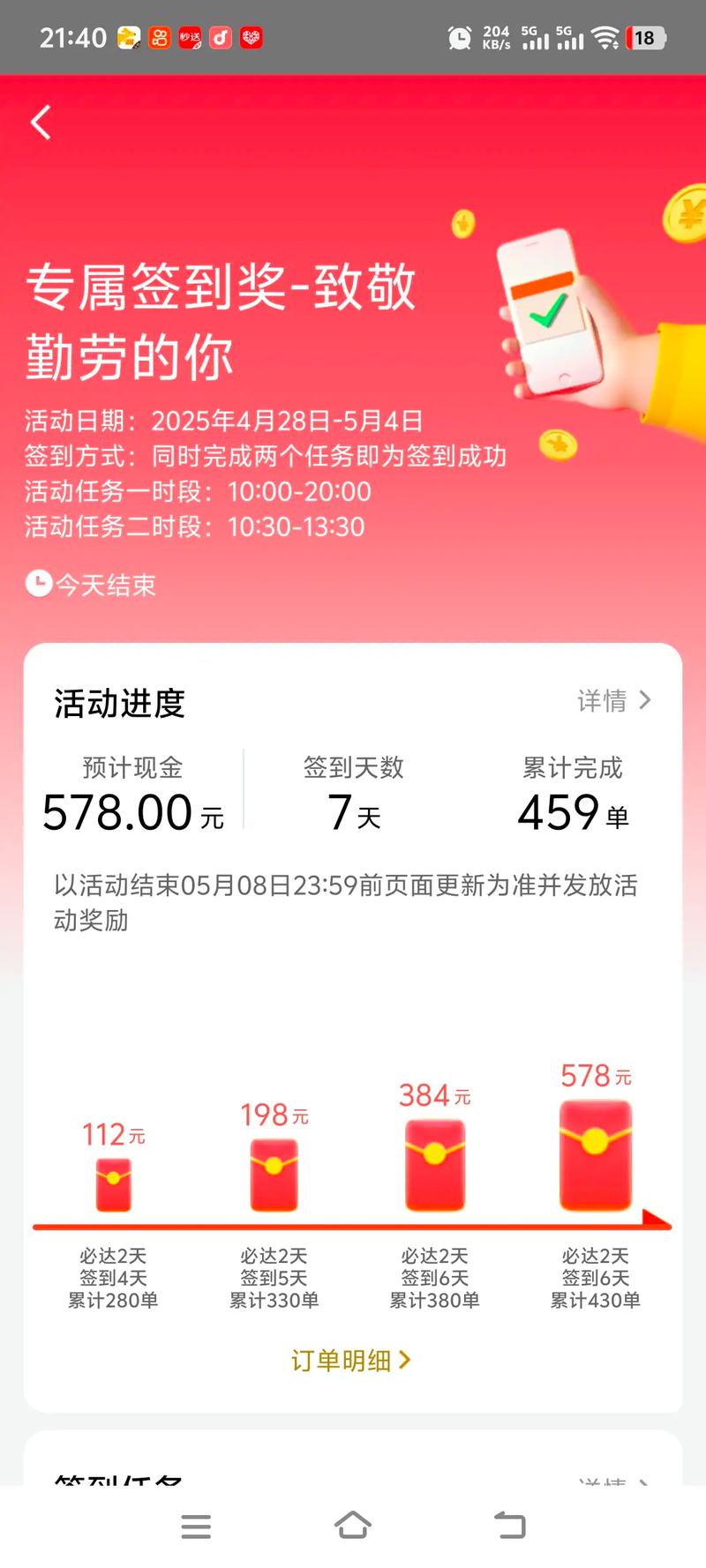
Task: Open 订单明细 with its arrow chevron
Action: coord(351,1360)
